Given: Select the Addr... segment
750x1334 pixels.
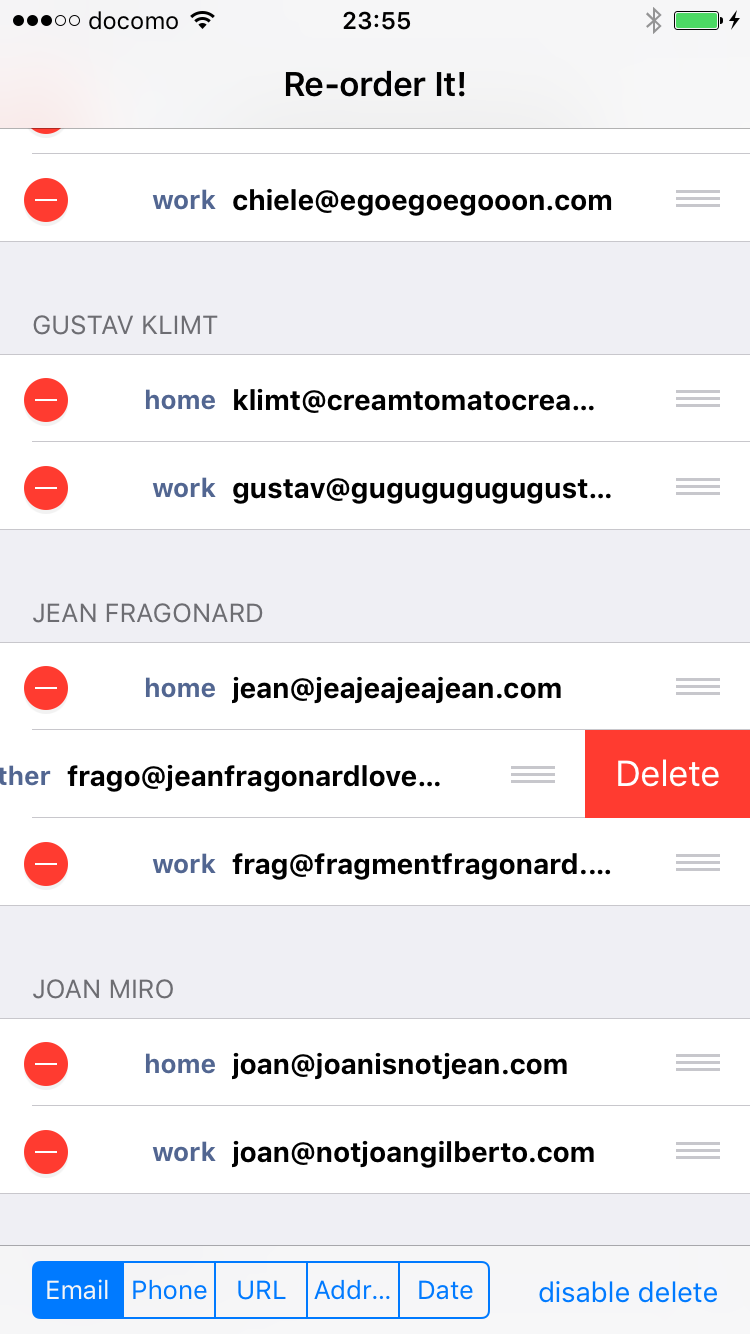Looking at the screenshot, I should (353, 1290).
